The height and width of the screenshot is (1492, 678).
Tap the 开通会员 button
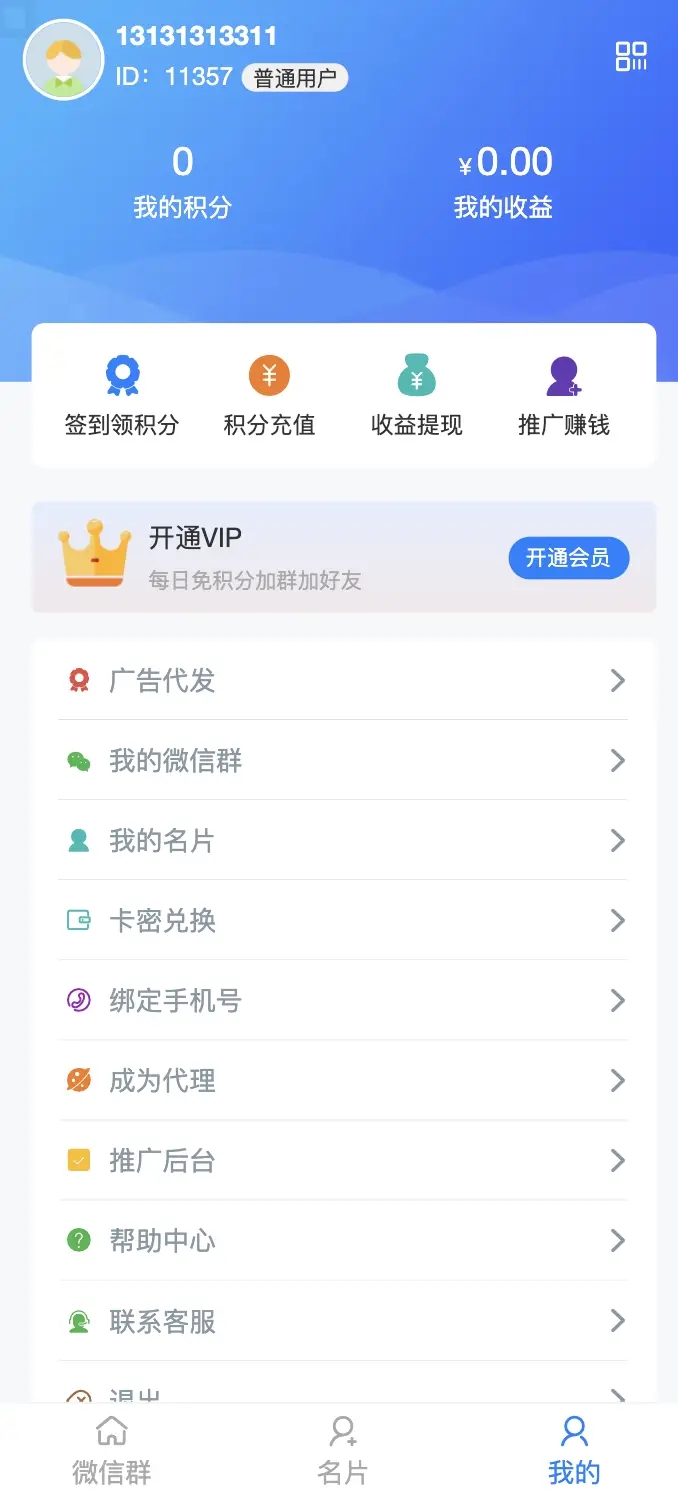point(568,558)
